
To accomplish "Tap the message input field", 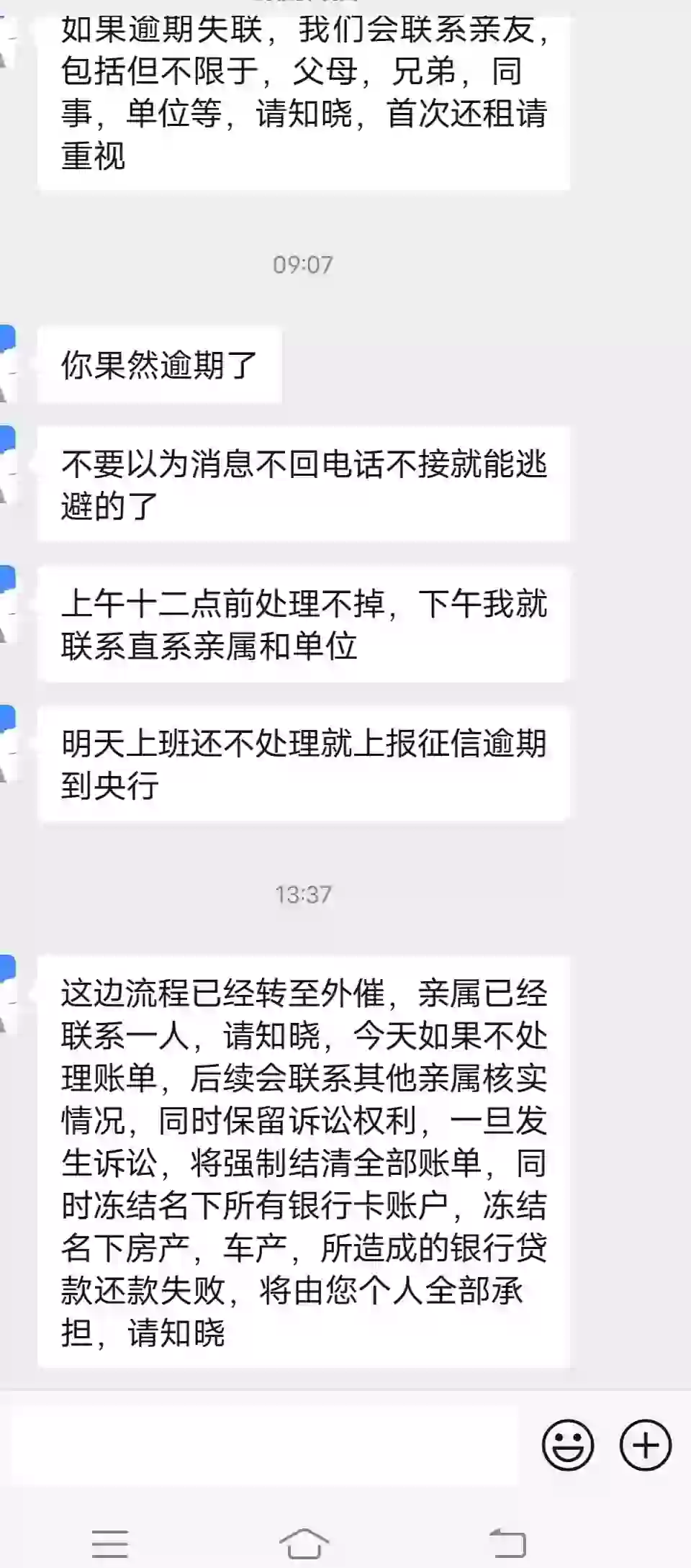I will point(263,1445).
